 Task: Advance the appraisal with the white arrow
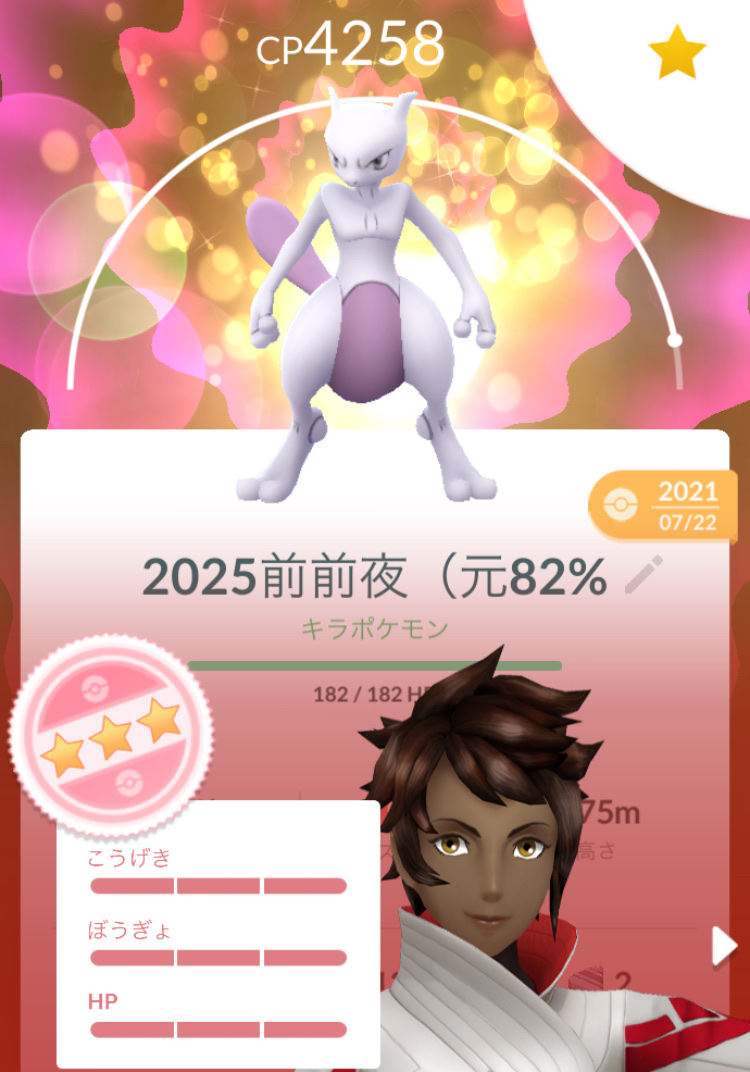722,946
